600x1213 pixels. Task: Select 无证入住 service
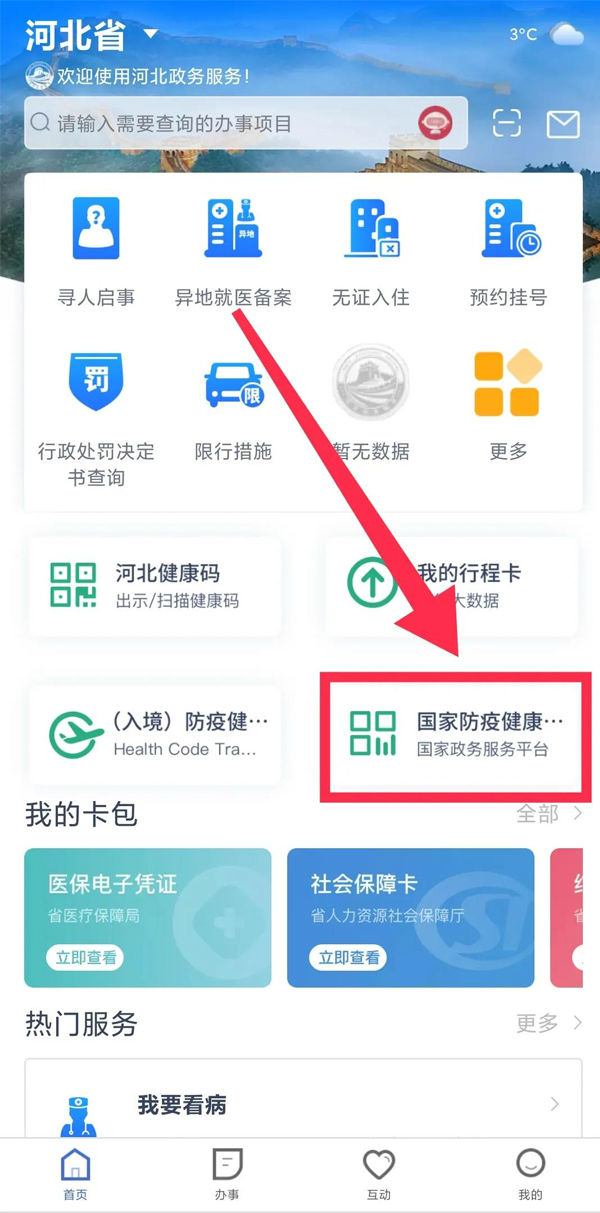click(x=371, y=250)
